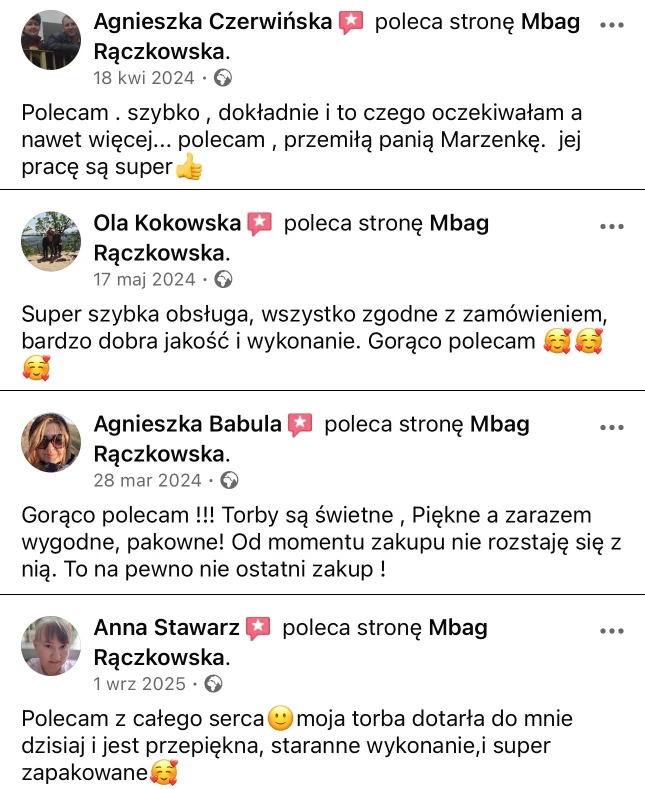This screenshot has width=645, height=790.
Task: Tap Agnieszka Czerwińska's profile picture
Action: (50, 40)
